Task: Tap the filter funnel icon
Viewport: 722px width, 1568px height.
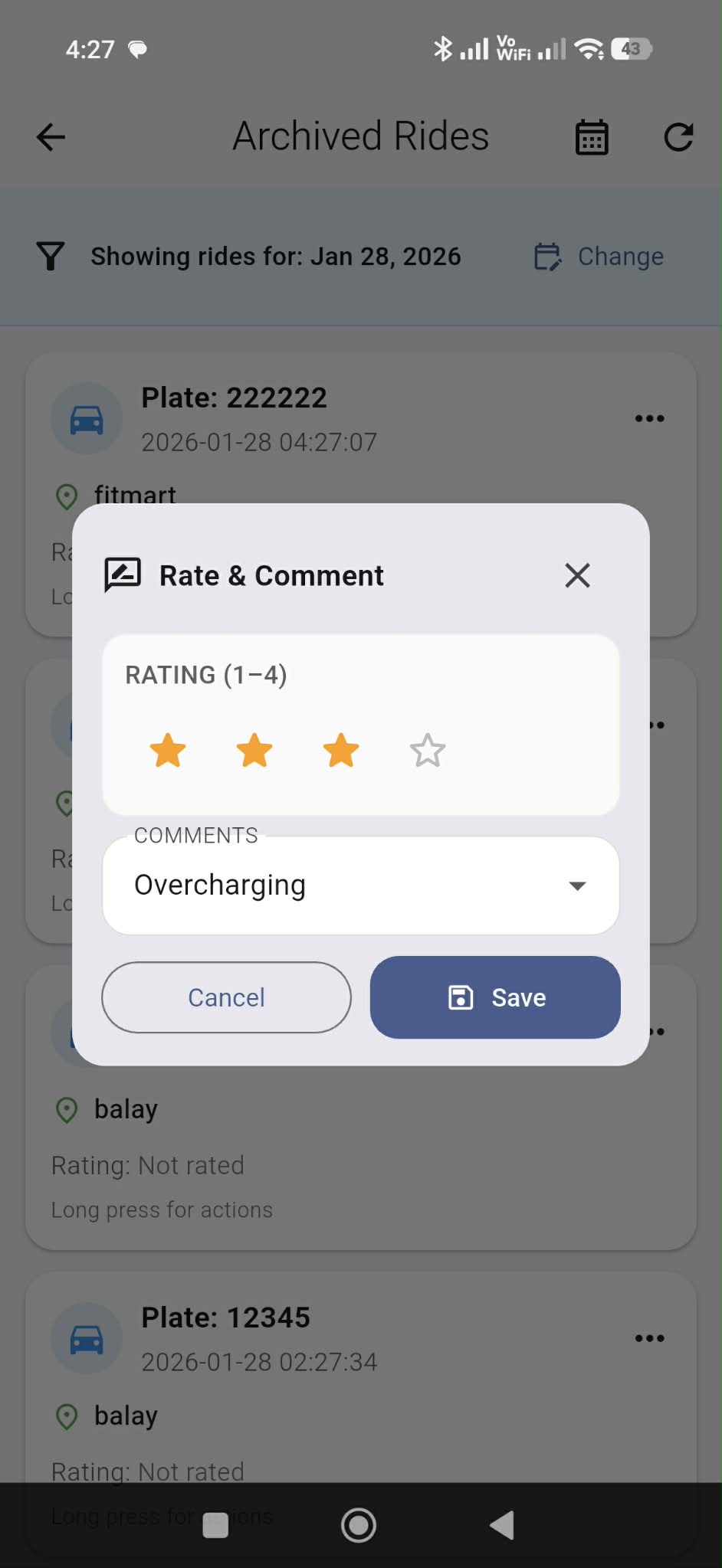Action: pos(49,256)
